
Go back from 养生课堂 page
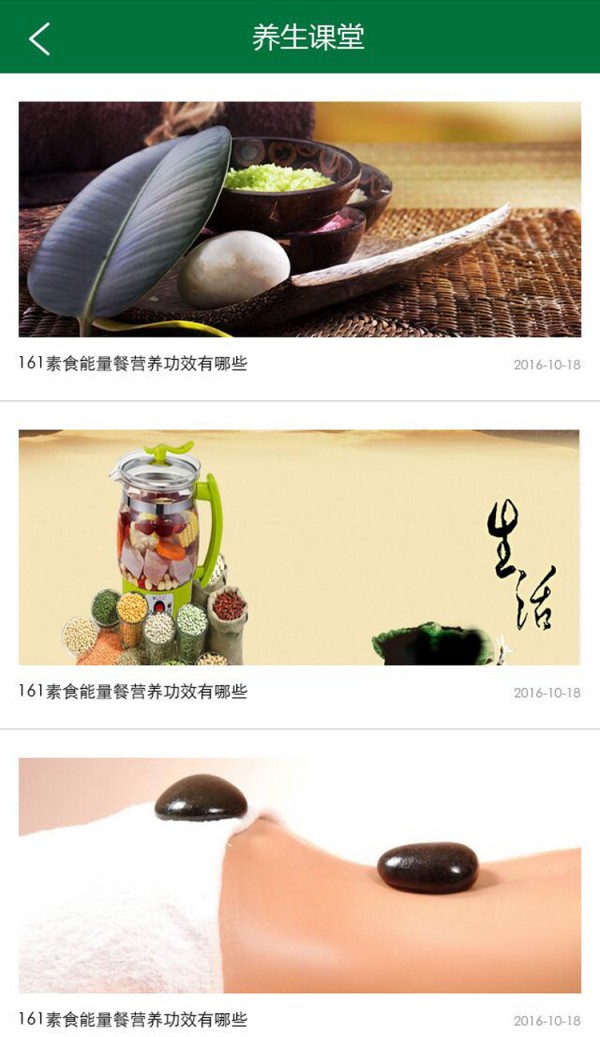click(x=39, y=38)
